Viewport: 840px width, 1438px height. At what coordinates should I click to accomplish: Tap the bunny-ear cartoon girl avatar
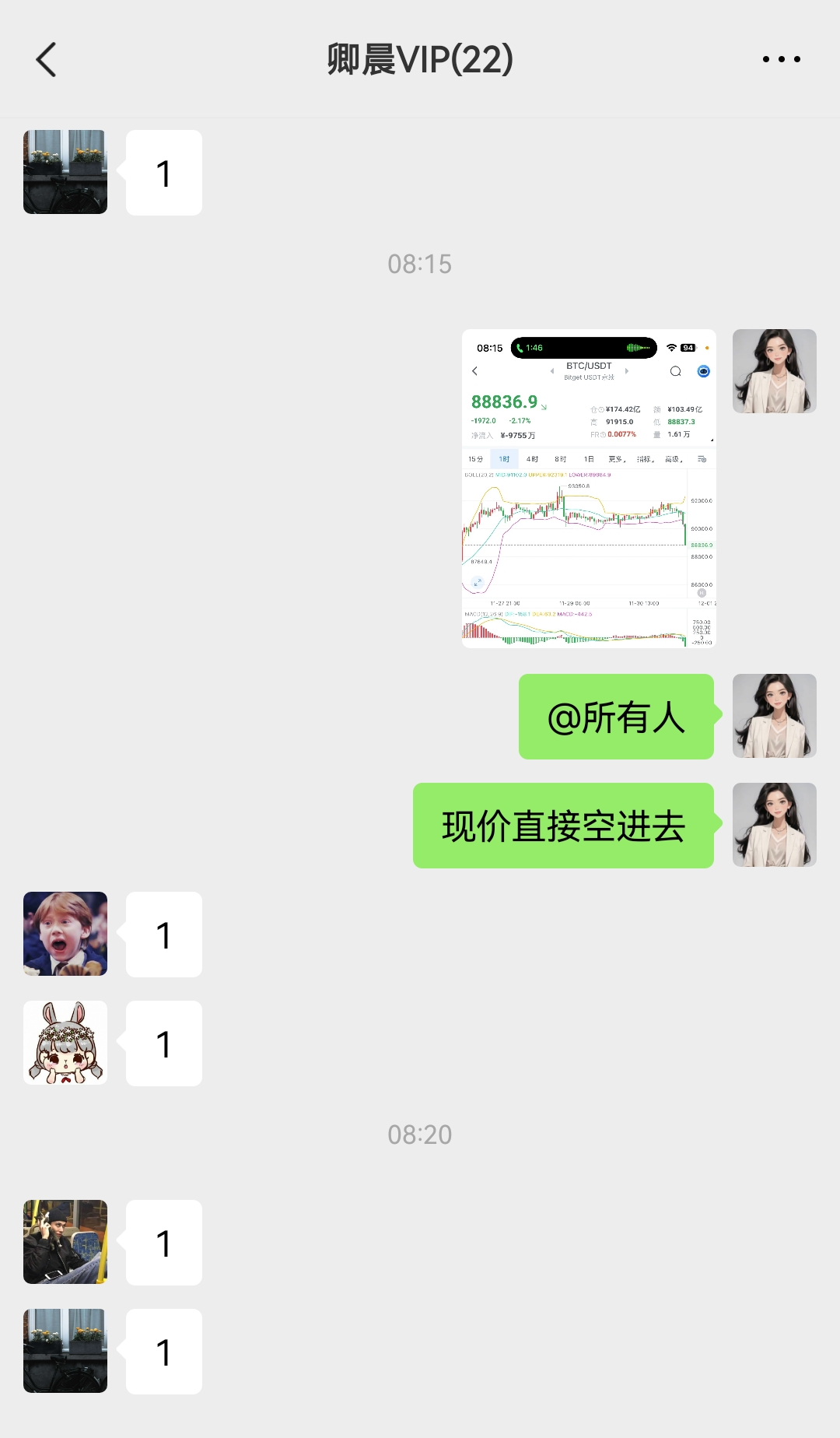(65, 1043)
